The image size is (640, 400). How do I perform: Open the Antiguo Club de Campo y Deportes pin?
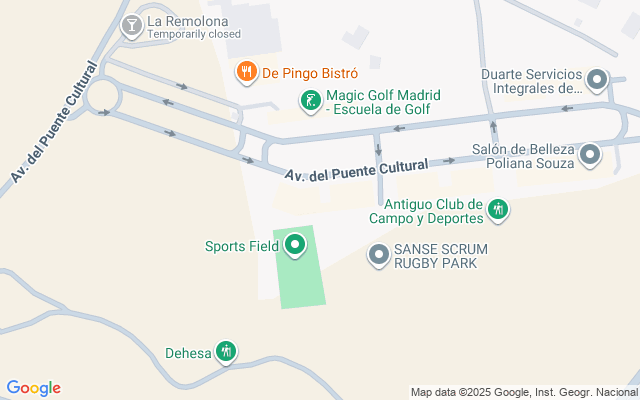click(498, 210)
